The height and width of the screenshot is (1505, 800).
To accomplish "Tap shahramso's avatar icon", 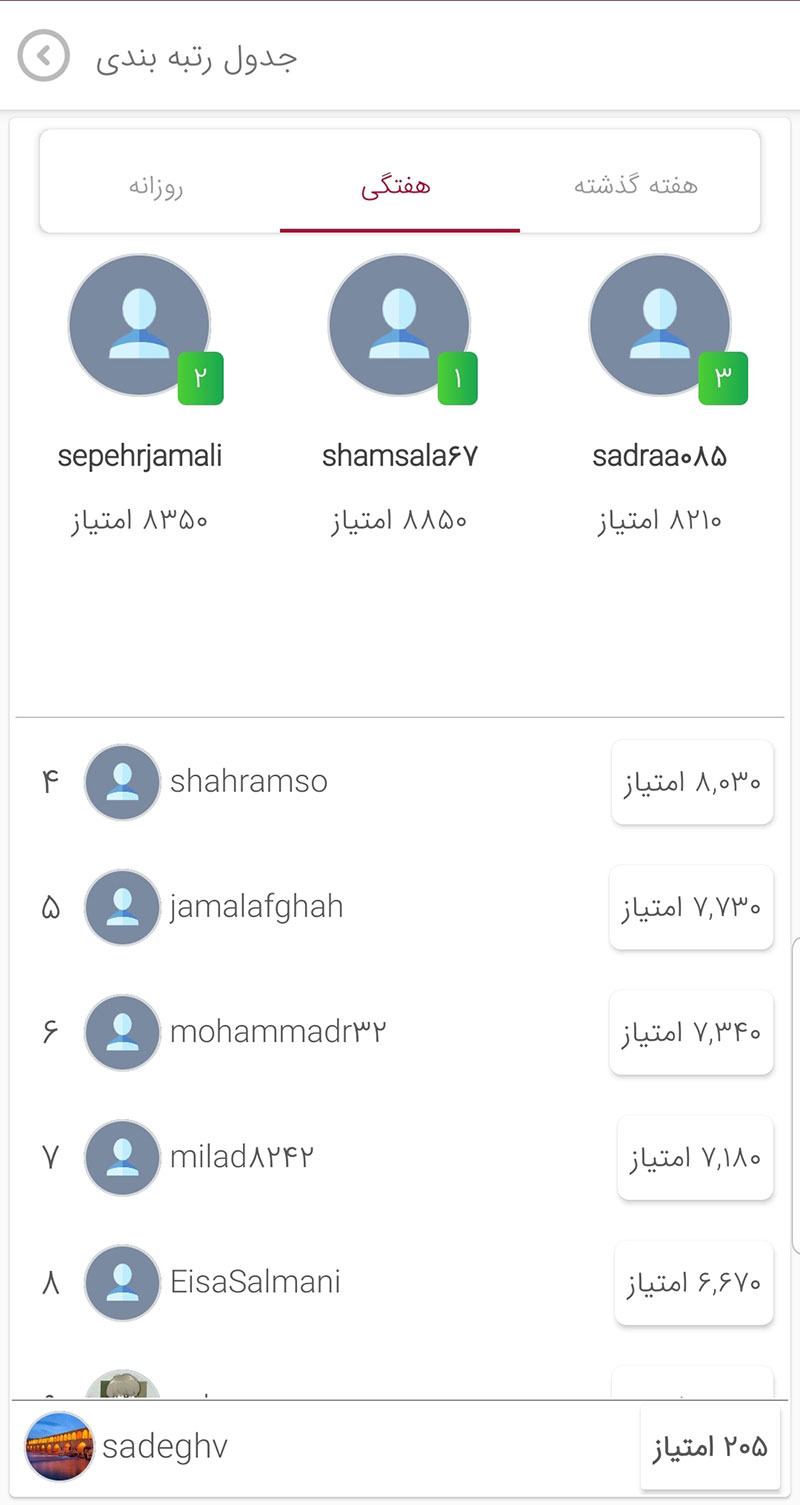I will 122,782.
